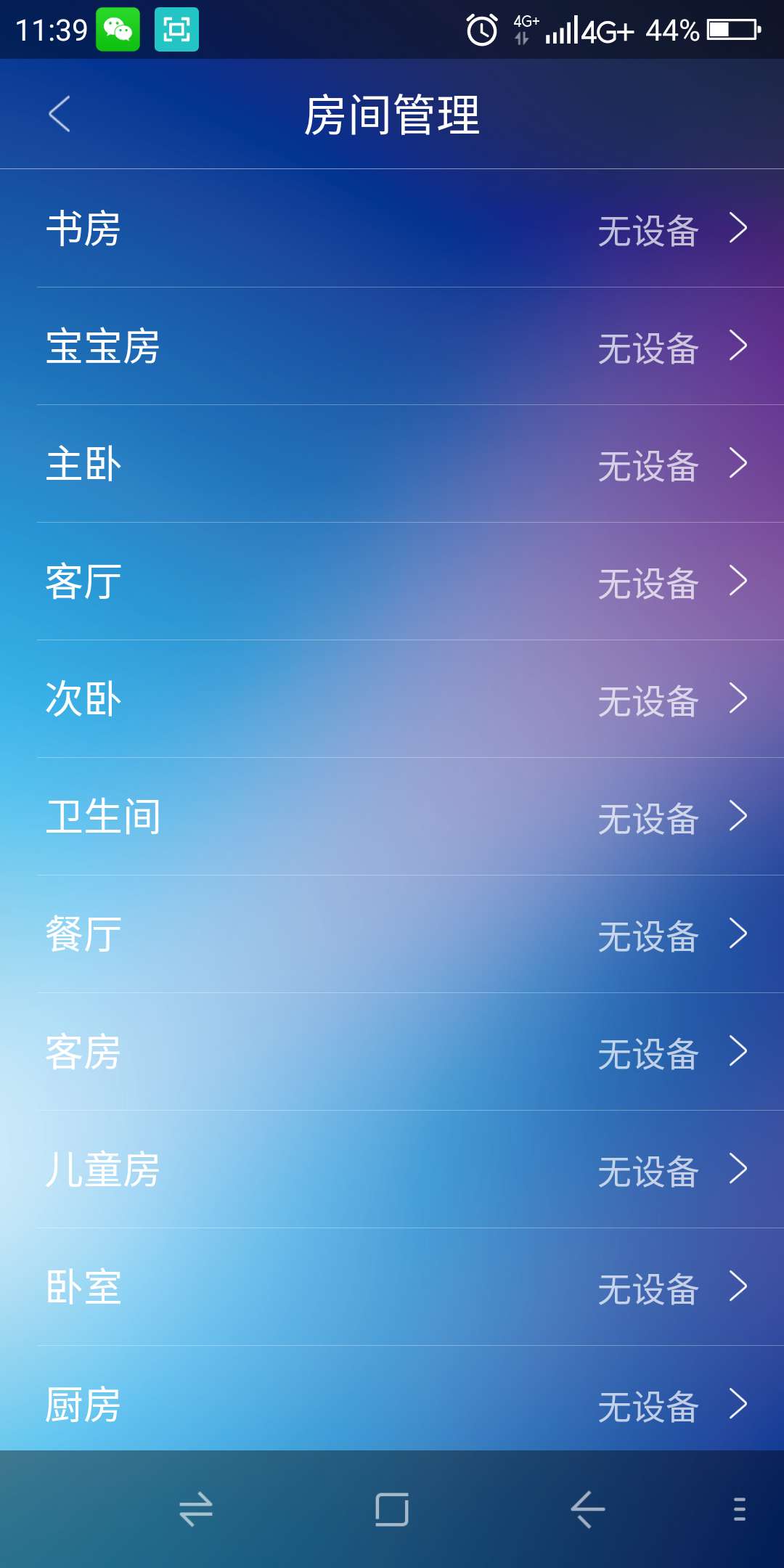Expand the 主卧 room entry
This screenshot has width=784, height=1568.
pos(392,465)
